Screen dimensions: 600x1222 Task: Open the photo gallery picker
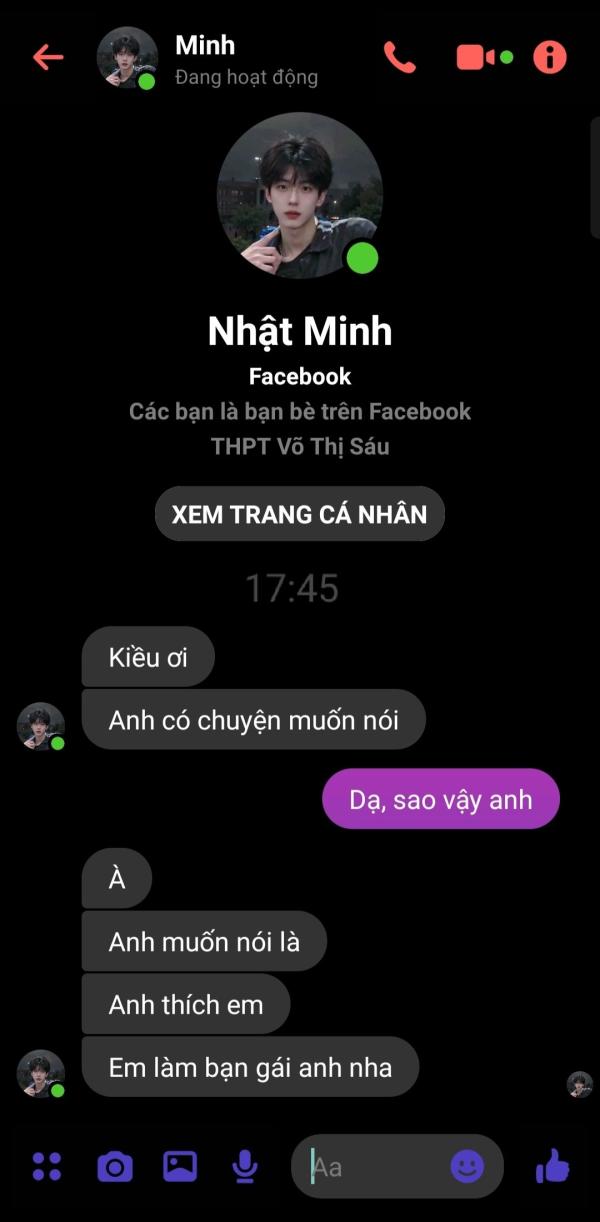pyautogui.click(x=180, y=1166)
